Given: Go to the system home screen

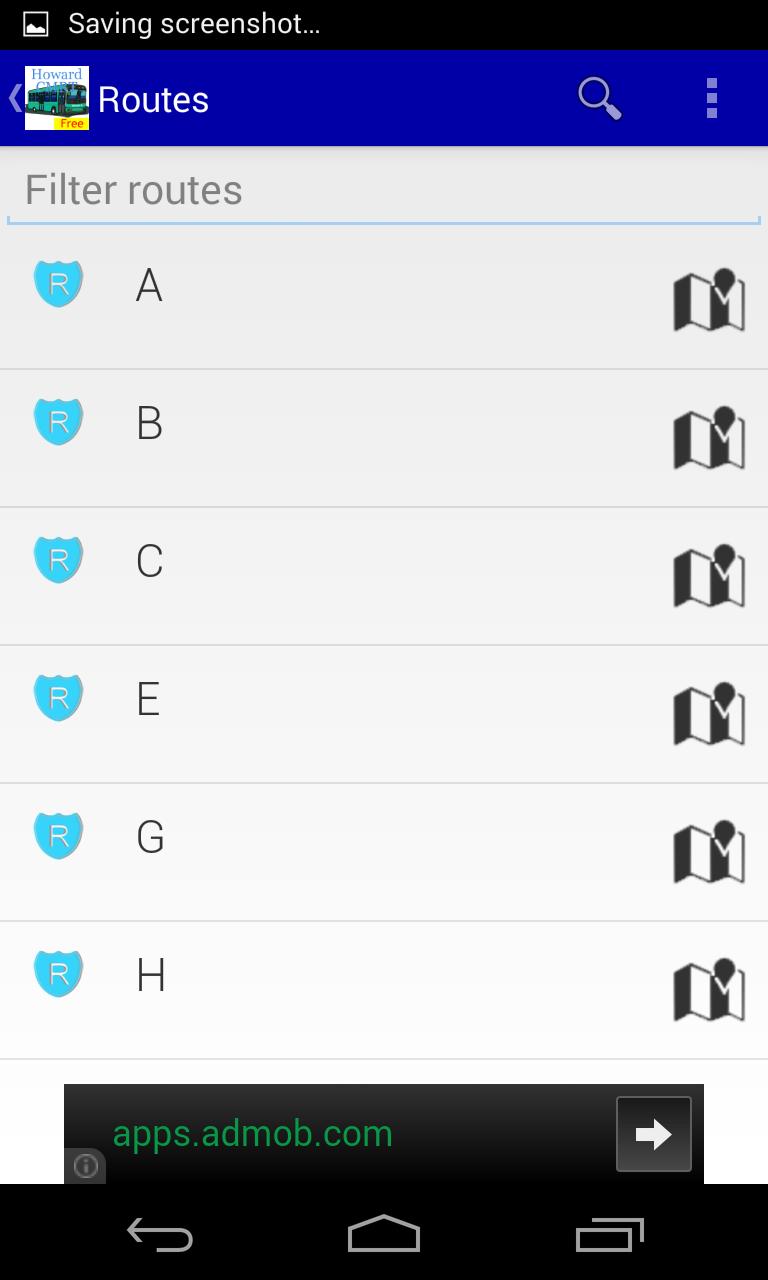Looking at the screenshot, I should coord(384,1233).
